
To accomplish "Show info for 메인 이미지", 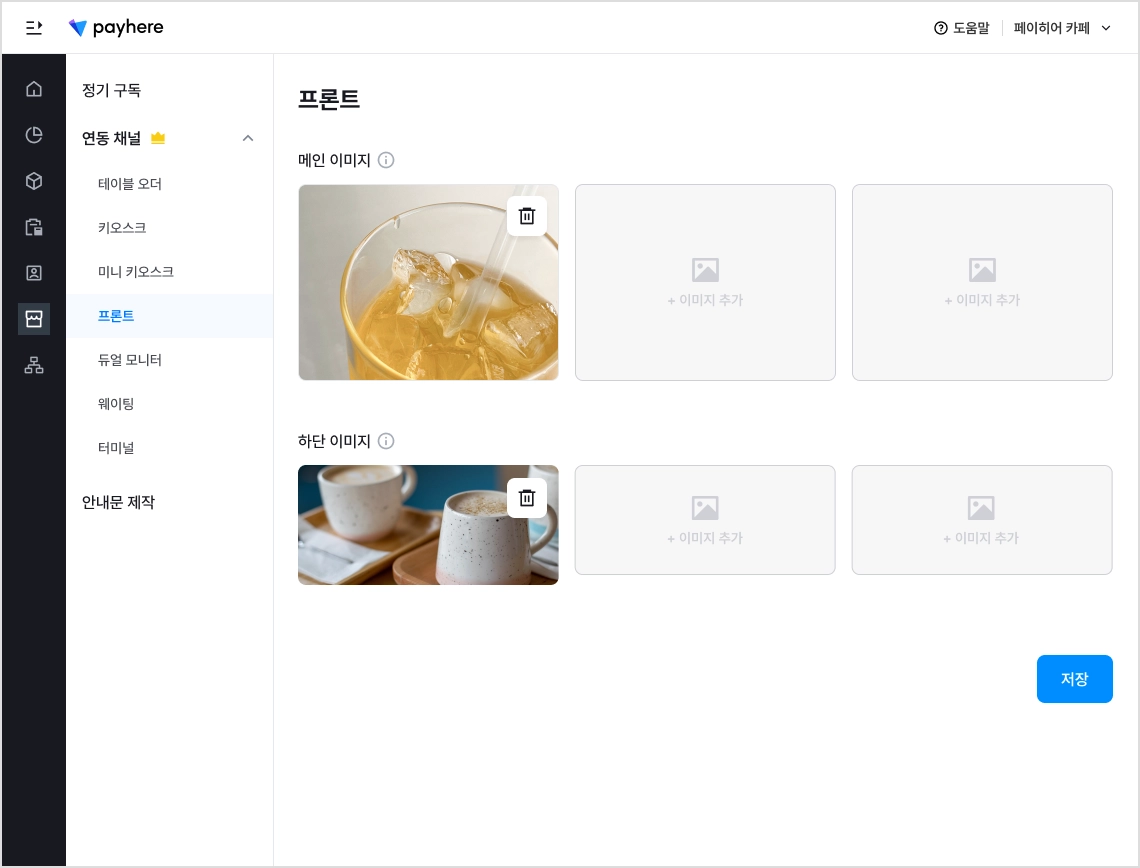I will point(386,160).
